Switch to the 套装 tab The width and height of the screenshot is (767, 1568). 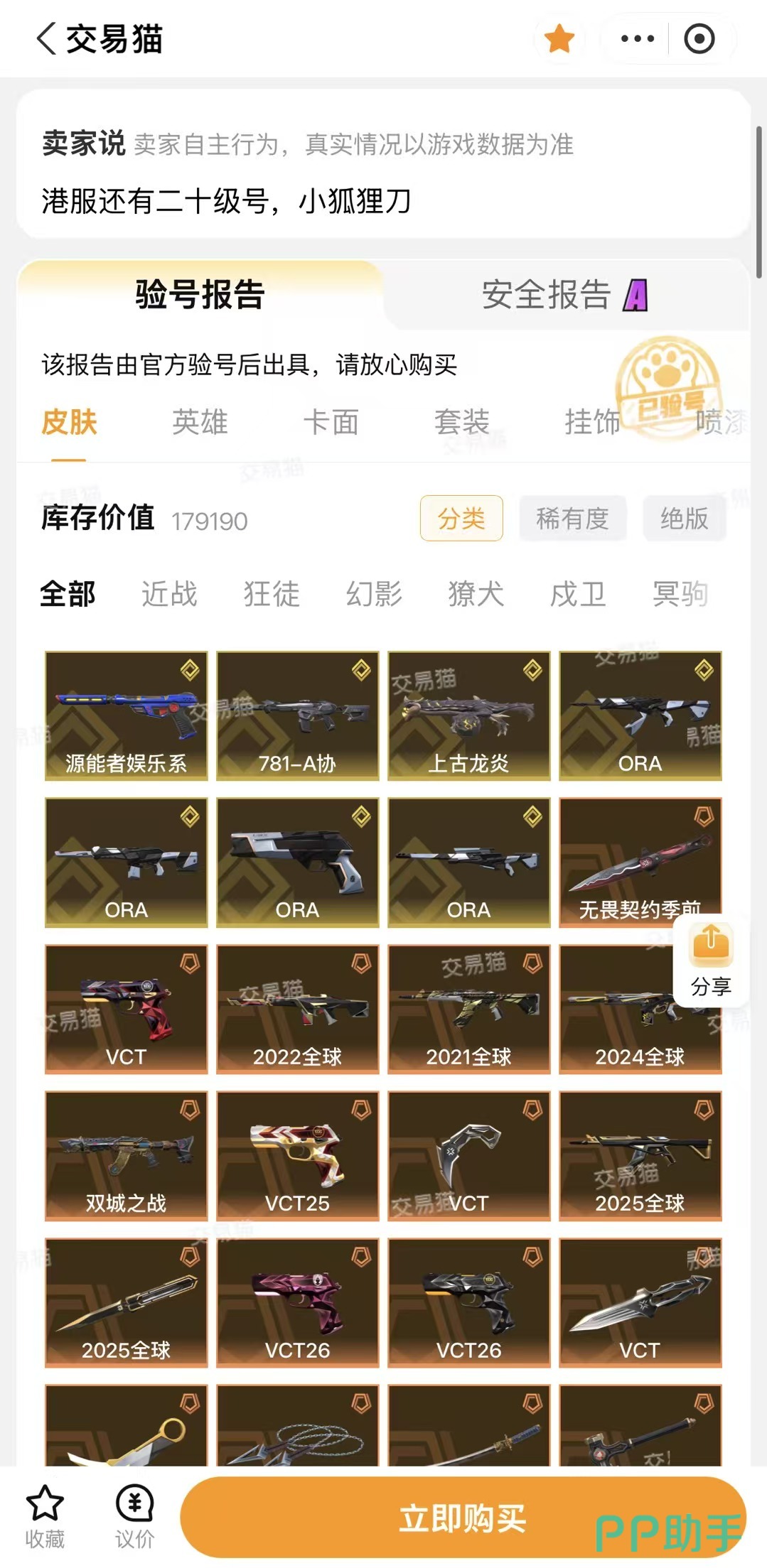tap(461, 422)
